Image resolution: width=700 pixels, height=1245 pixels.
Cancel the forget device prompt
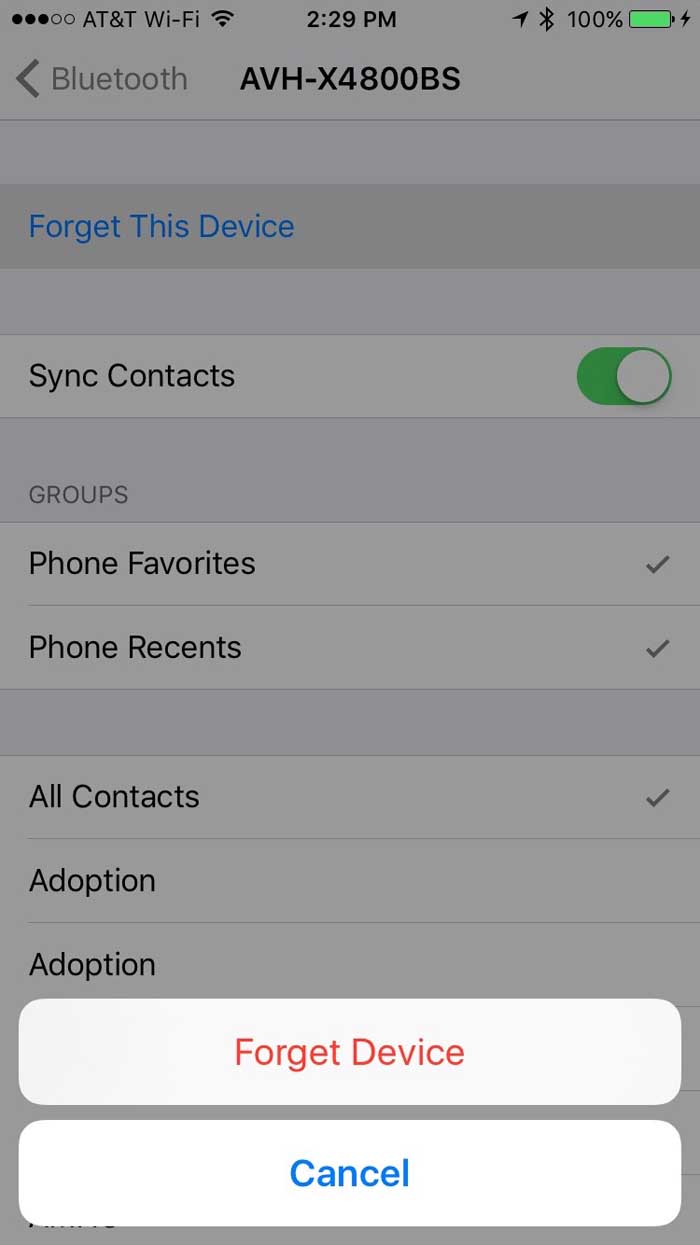349,1173
